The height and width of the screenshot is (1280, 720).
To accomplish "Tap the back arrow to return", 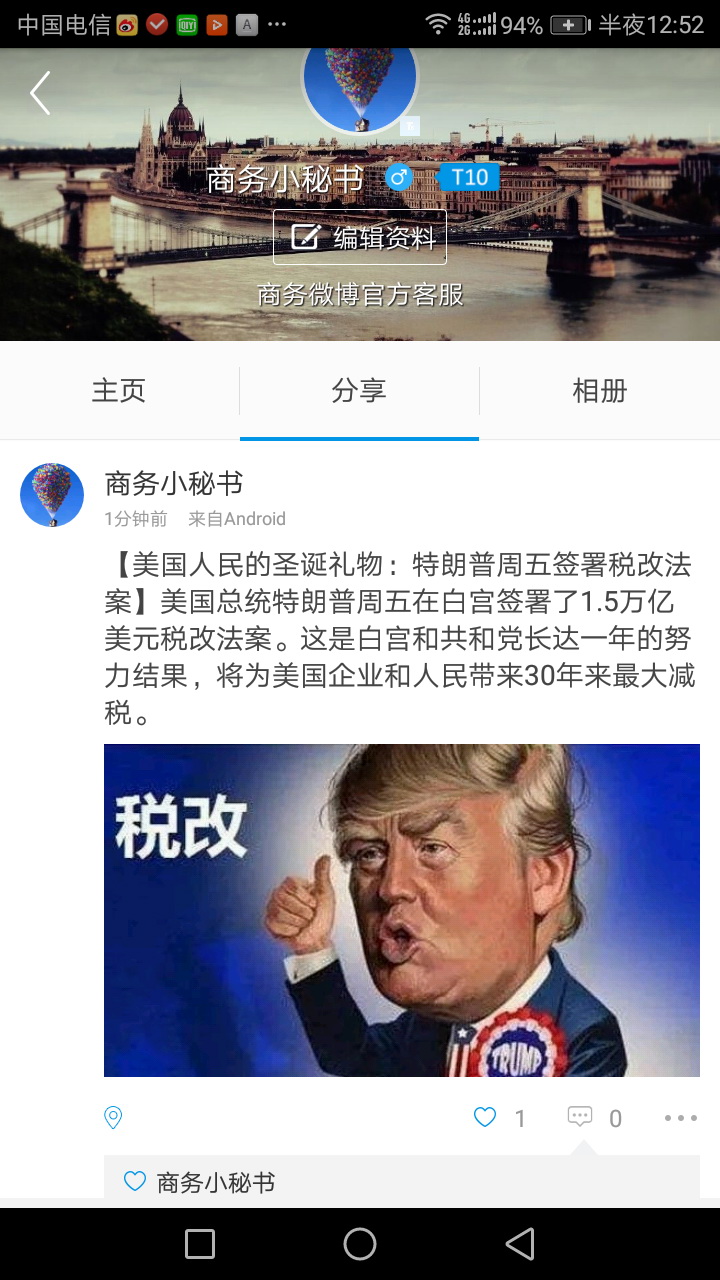I will [x=39, y=92].
